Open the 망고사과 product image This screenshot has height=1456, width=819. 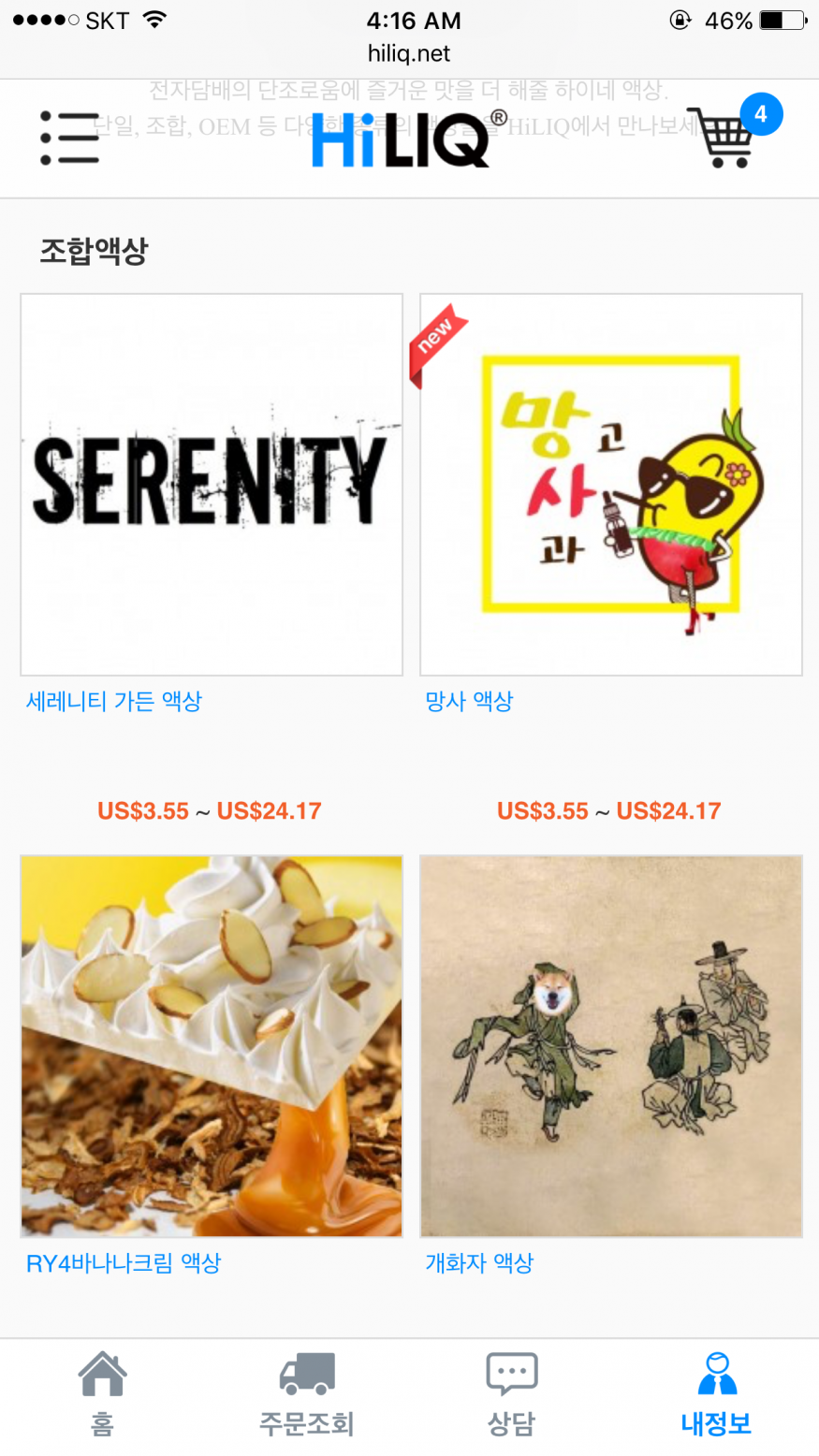tap(611, 485)
